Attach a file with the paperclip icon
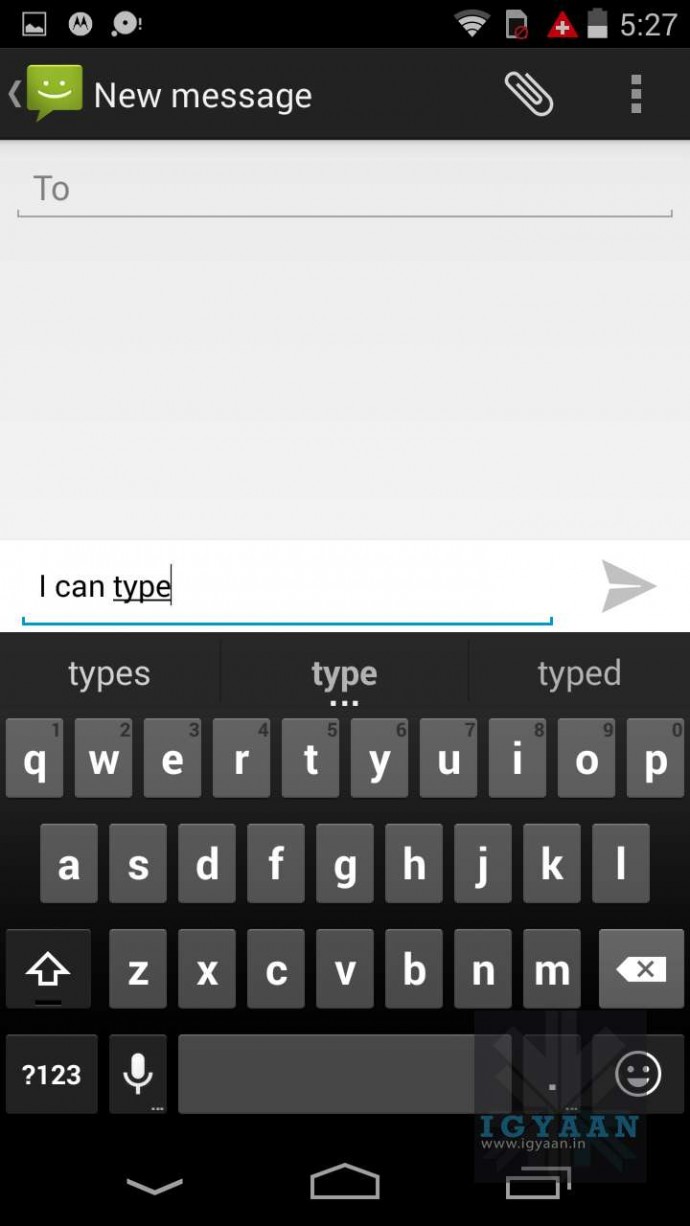Image resolution: width=690 pixels, height=1226 pixels. [x=528, y=95]
